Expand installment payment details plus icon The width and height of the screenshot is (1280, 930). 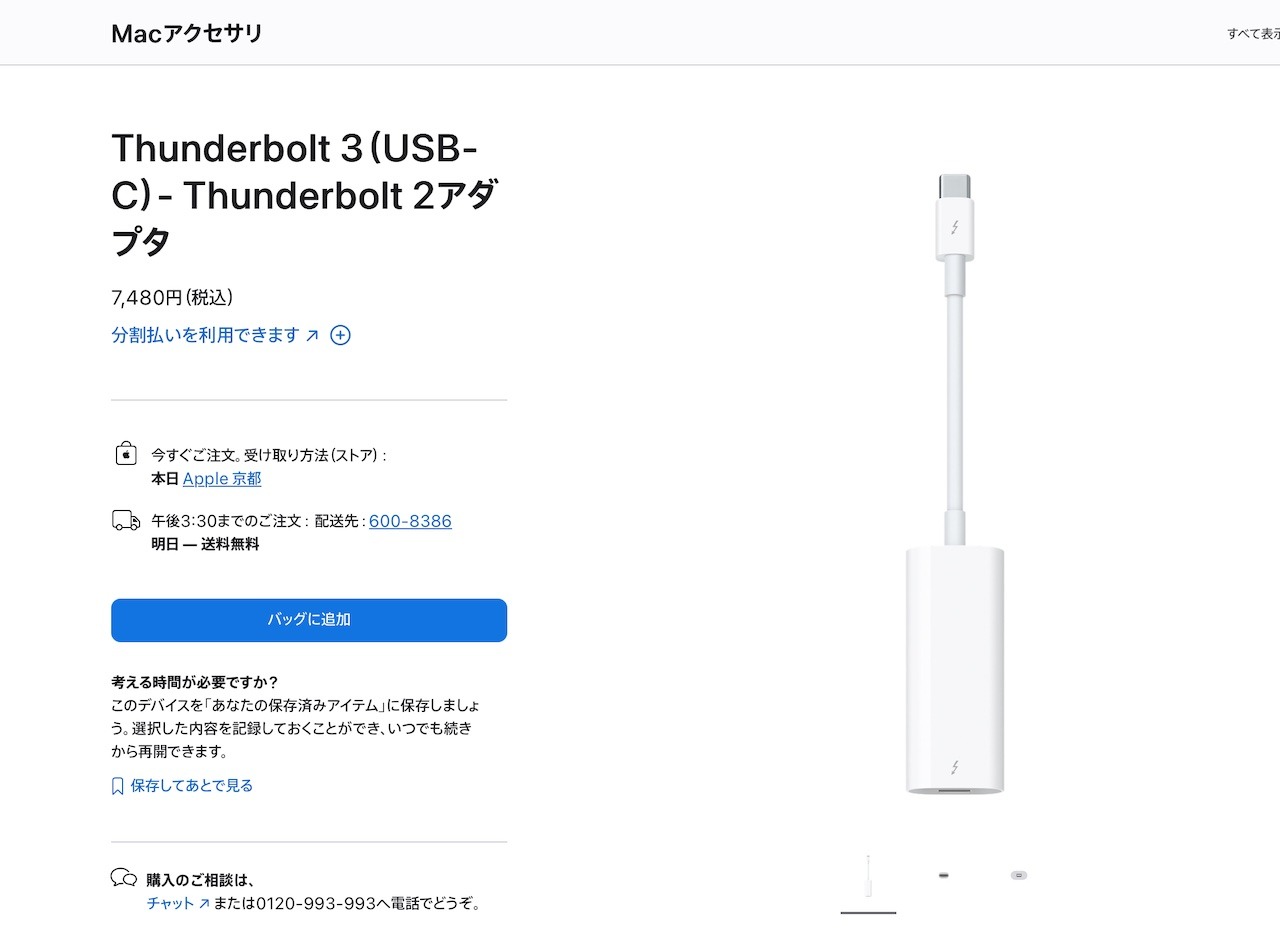[x=340, y=335]
